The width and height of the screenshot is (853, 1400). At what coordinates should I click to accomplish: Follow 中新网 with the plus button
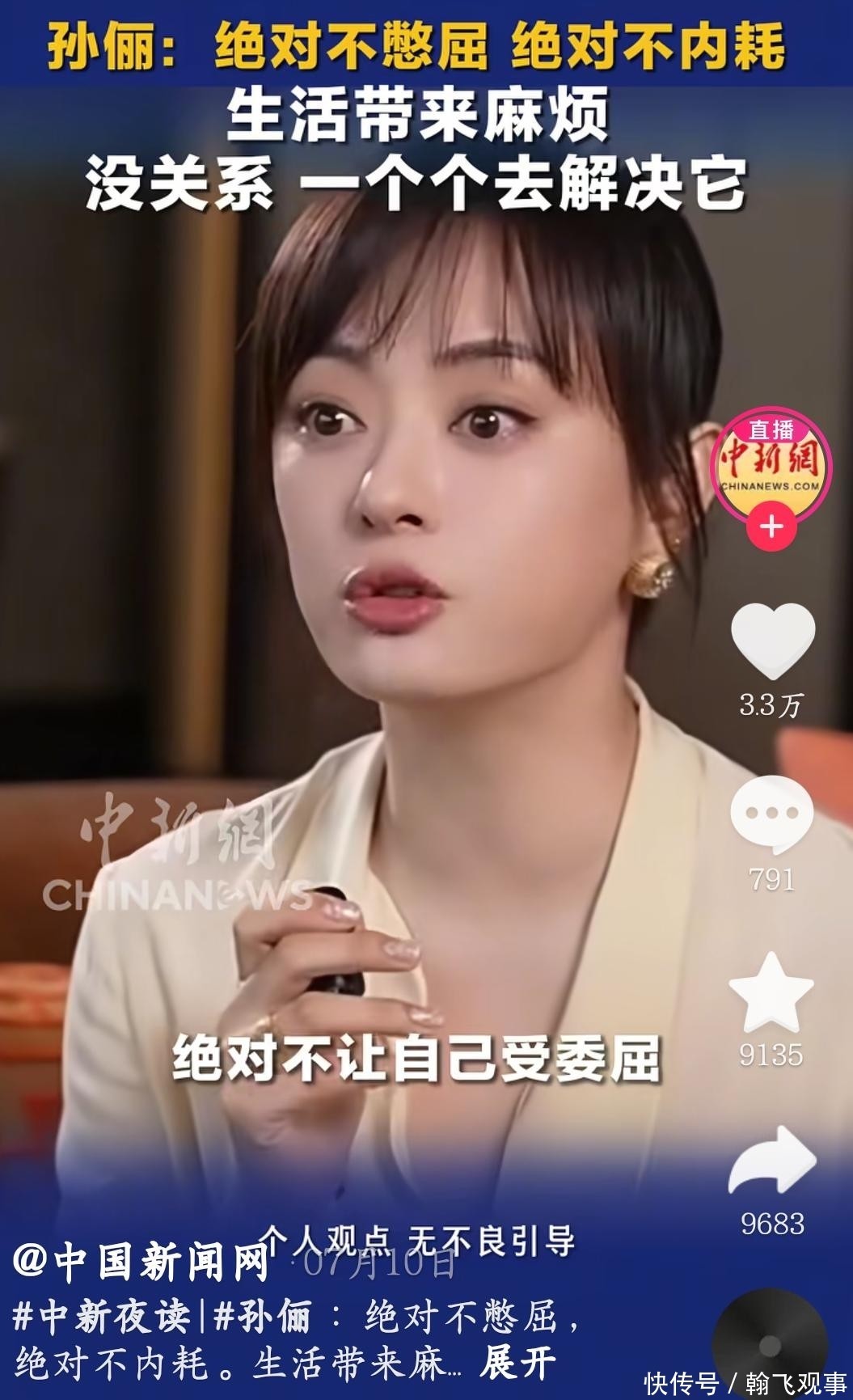point(771,527)
